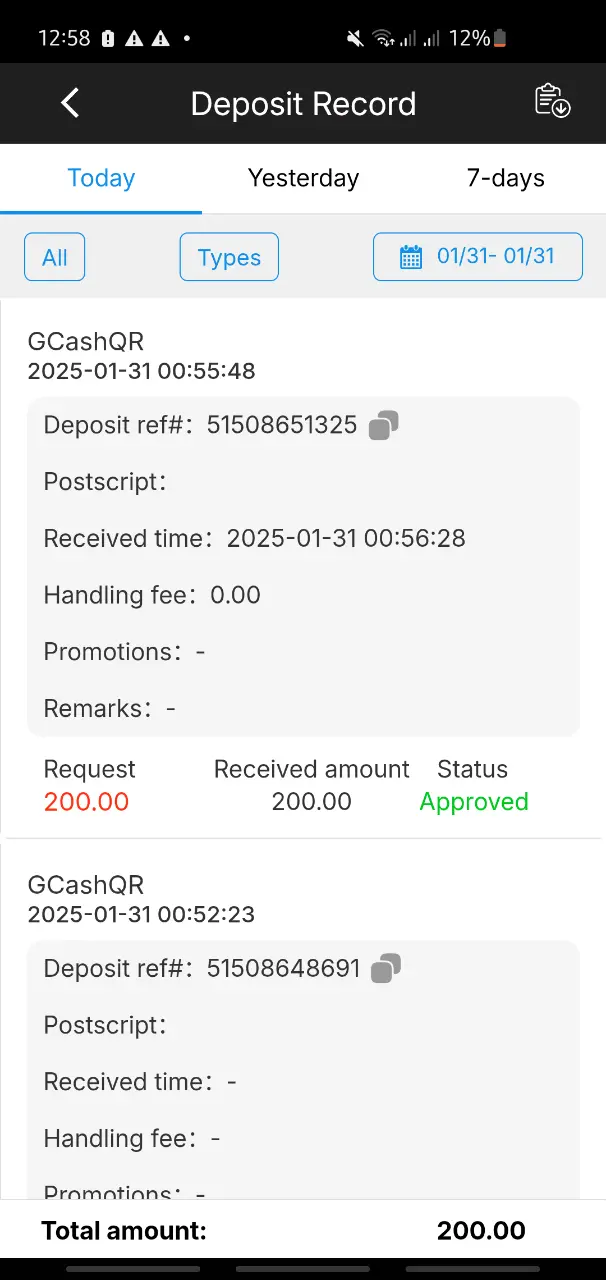
Task: Open the download record icon
Action: 552,102
